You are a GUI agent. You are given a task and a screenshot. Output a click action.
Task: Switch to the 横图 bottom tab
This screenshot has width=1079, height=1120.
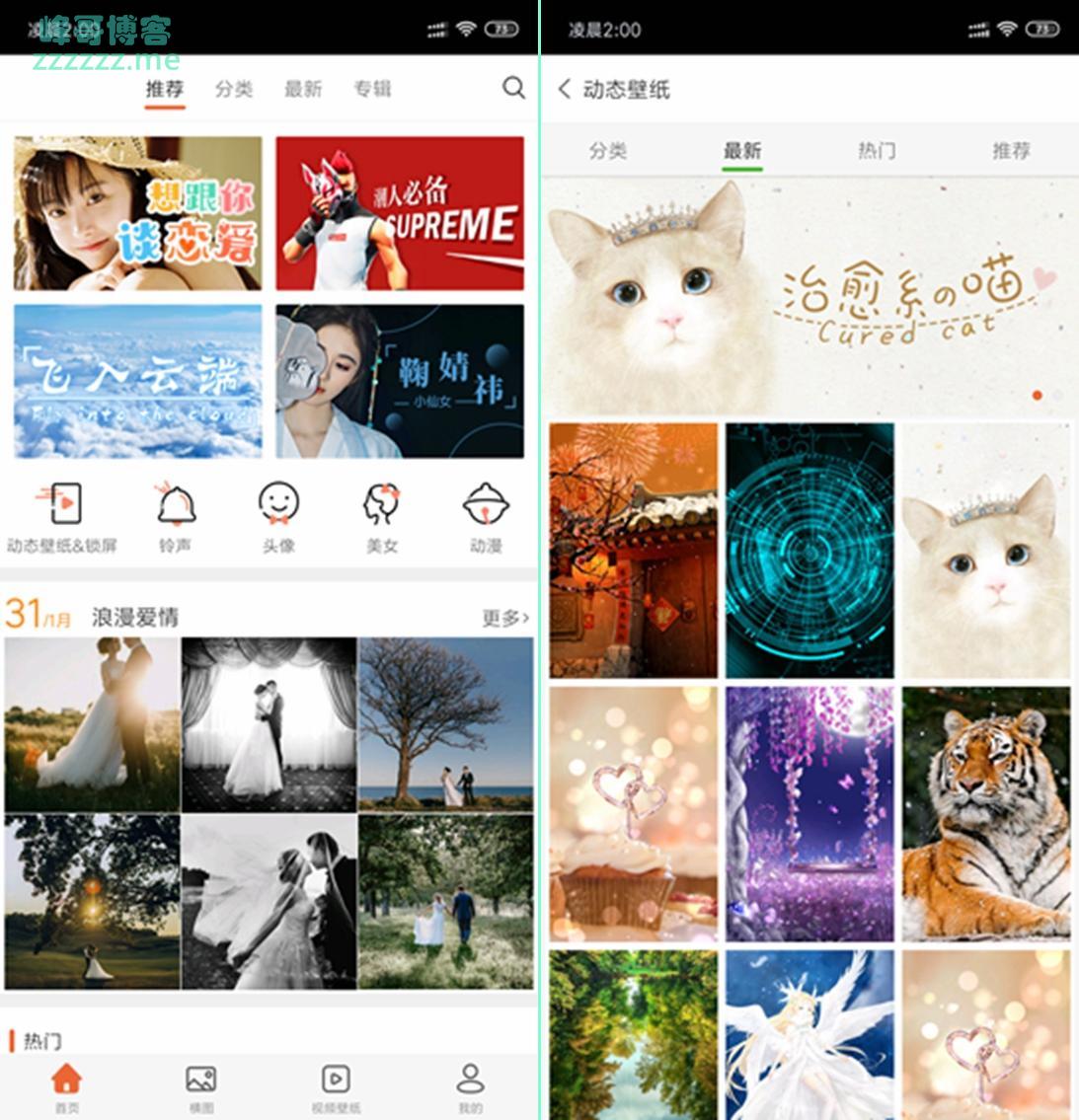pos(201,1087)
